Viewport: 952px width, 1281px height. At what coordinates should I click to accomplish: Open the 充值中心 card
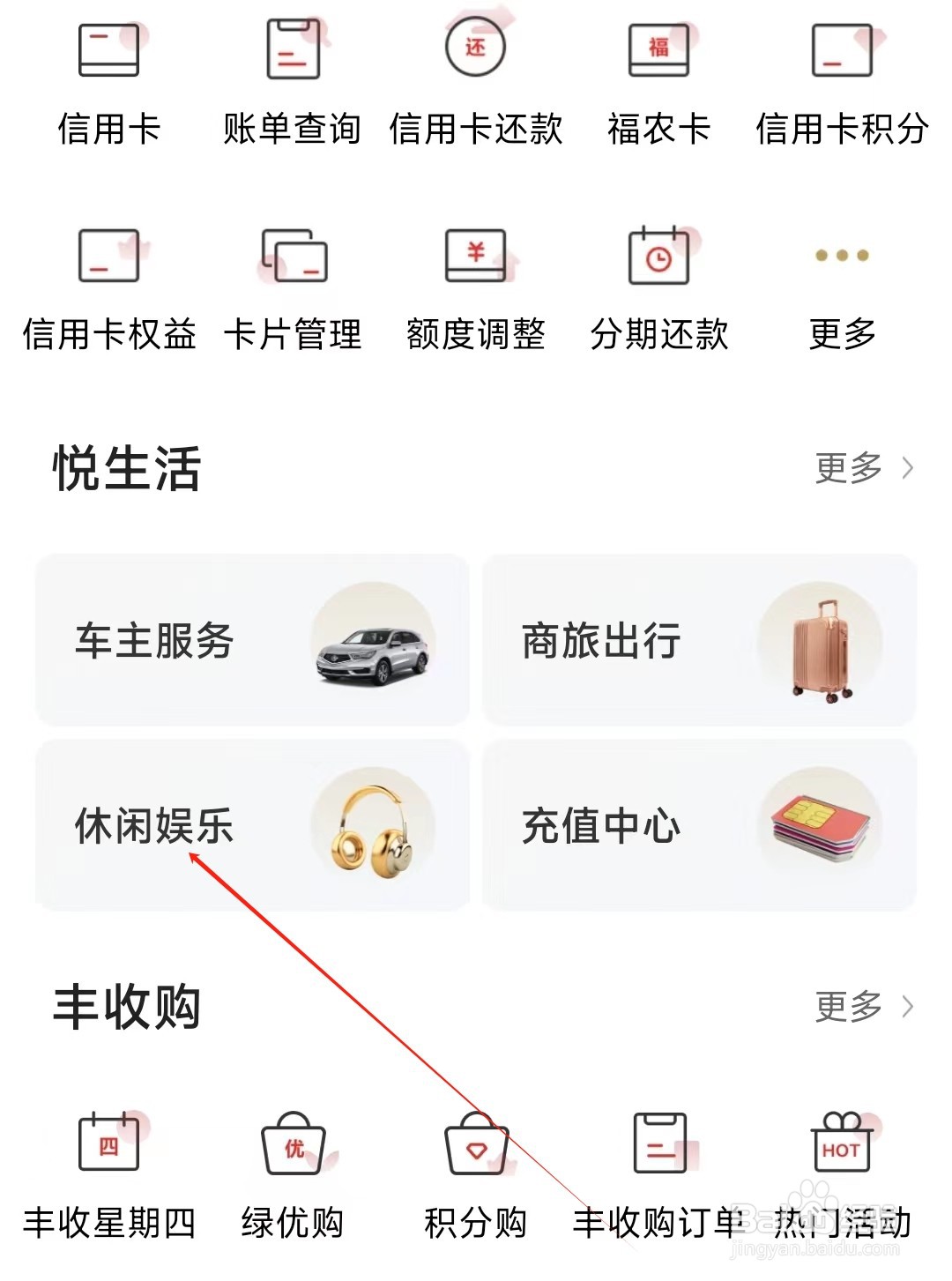click(699, 825)
